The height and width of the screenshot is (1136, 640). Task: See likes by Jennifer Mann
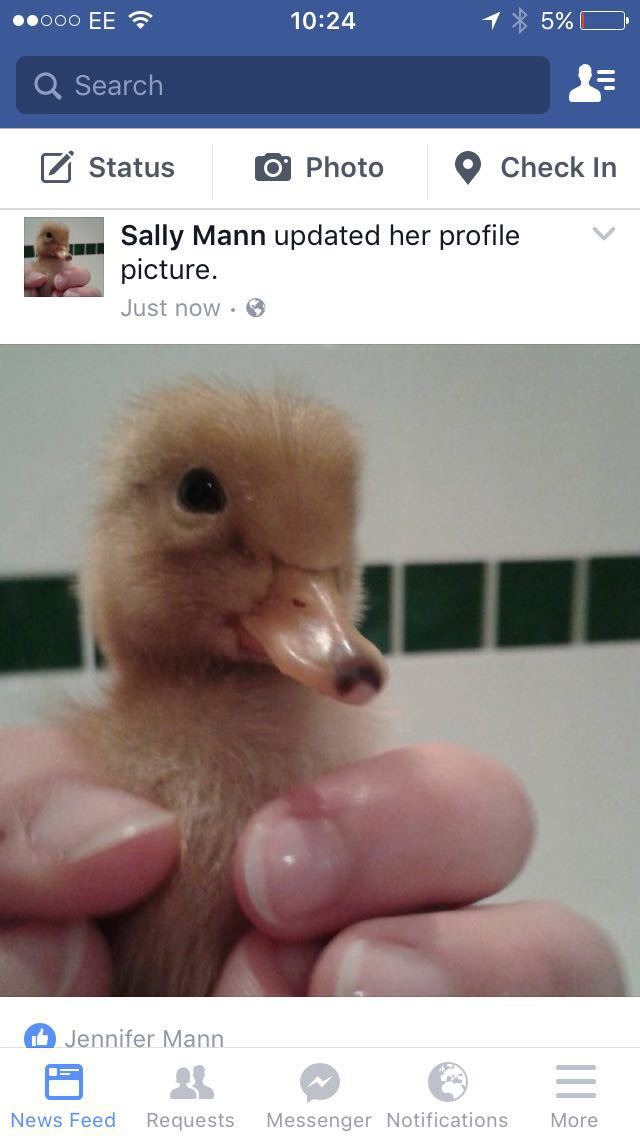(144, 1037)
